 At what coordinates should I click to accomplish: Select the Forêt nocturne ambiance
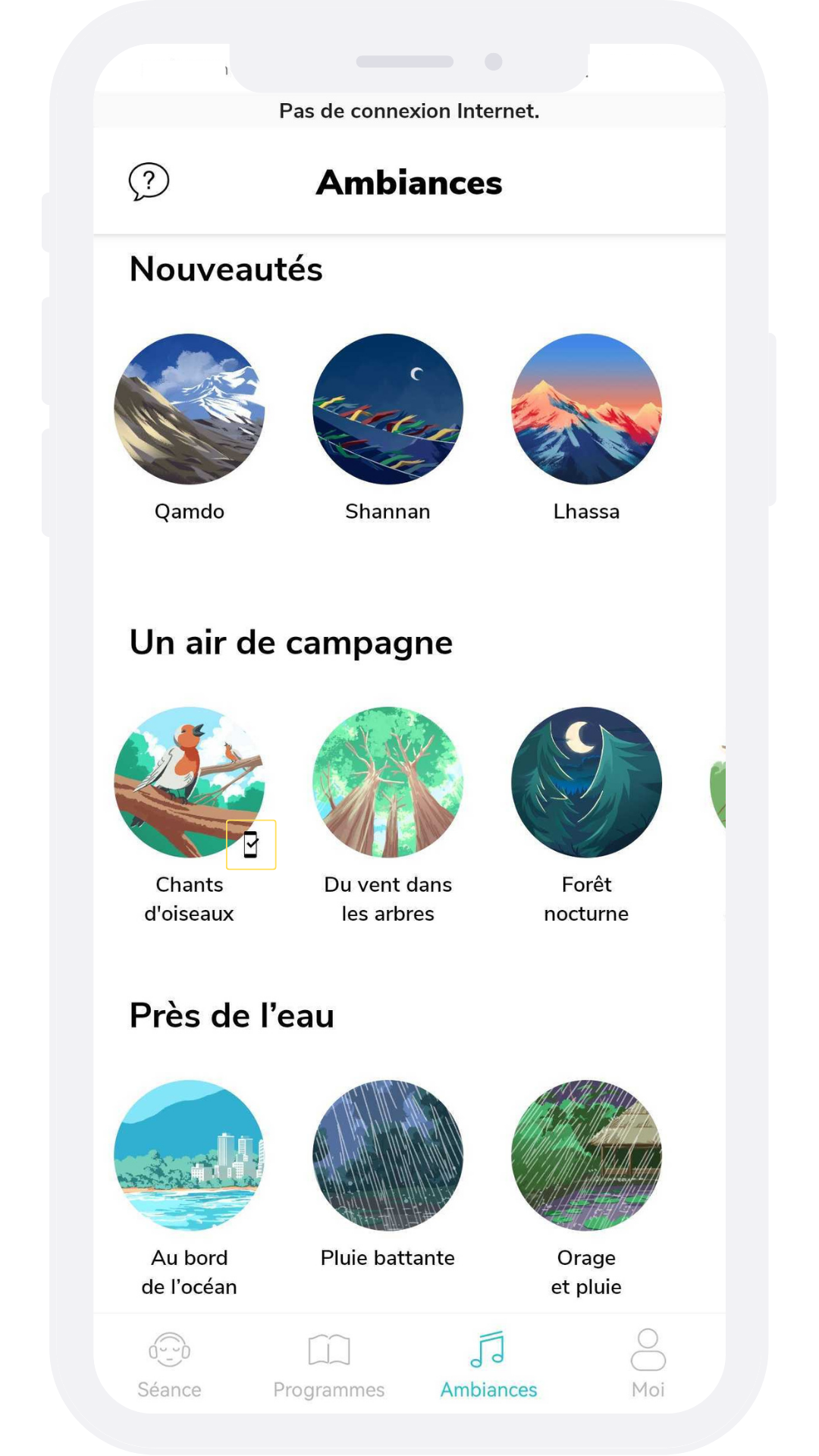[586, 783]
